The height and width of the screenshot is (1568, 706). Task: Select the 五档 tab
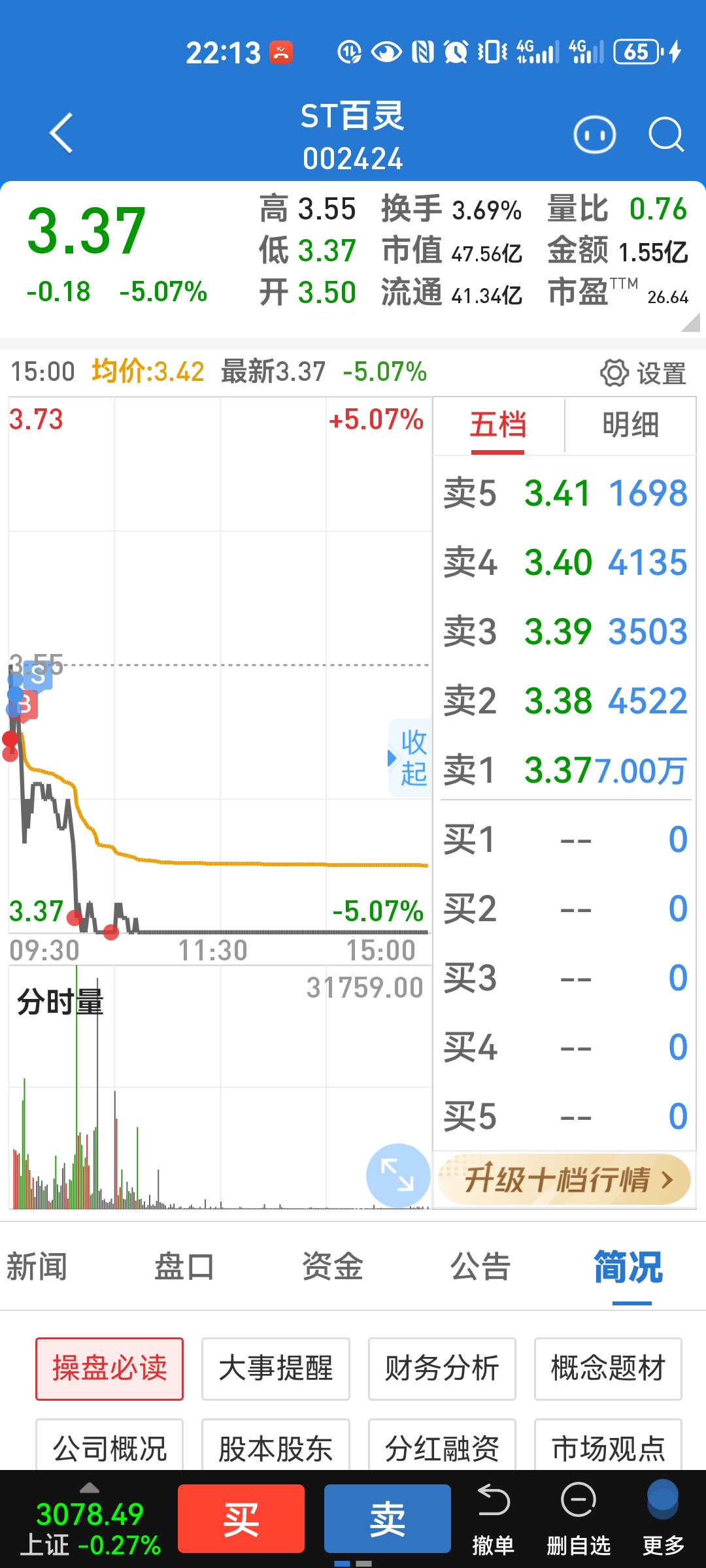point(498,425)
